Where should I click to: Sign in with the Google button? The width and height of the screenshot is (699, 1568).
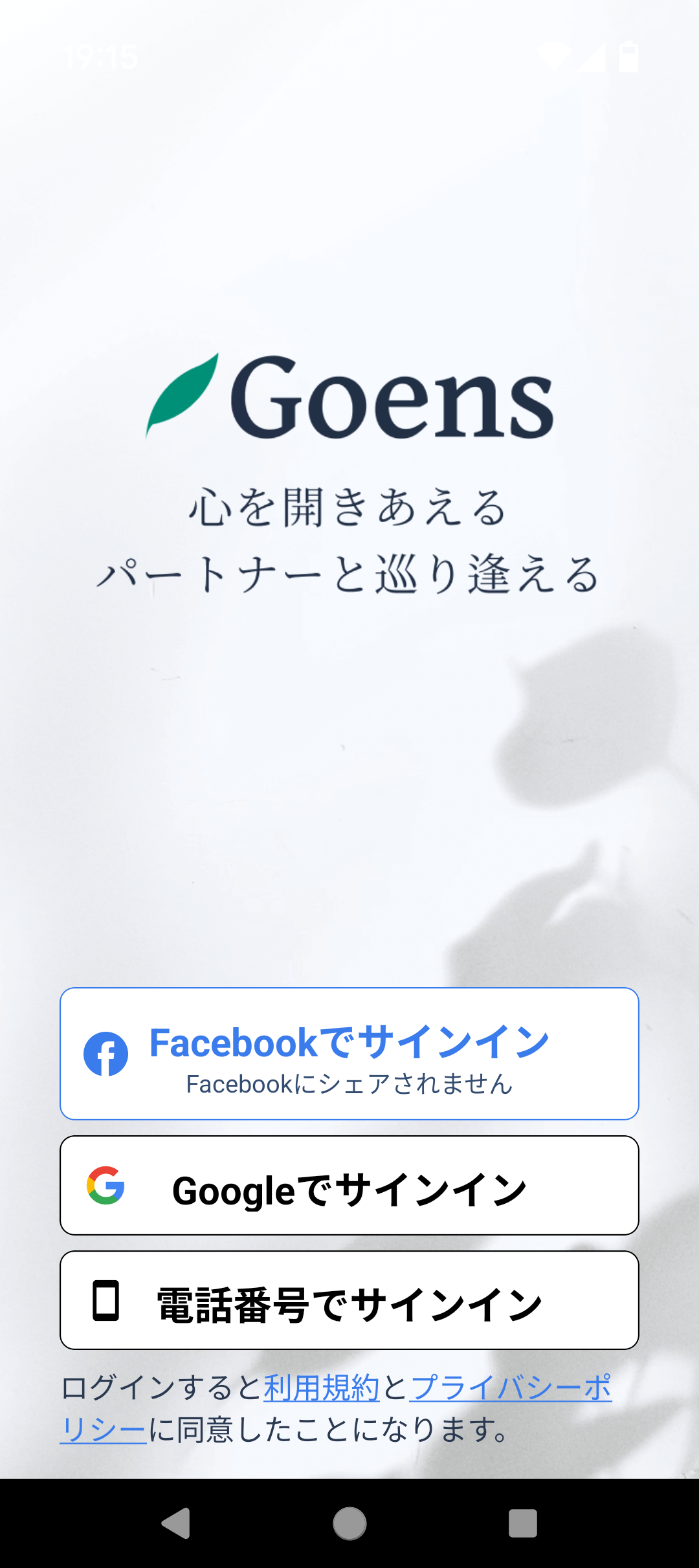click(349, 1185)
